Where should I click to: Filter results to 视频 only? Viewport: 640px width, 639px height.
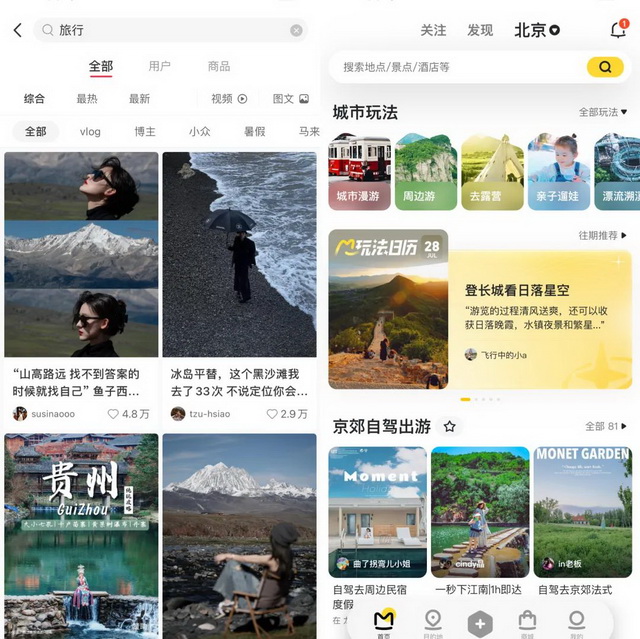[228, 99]
